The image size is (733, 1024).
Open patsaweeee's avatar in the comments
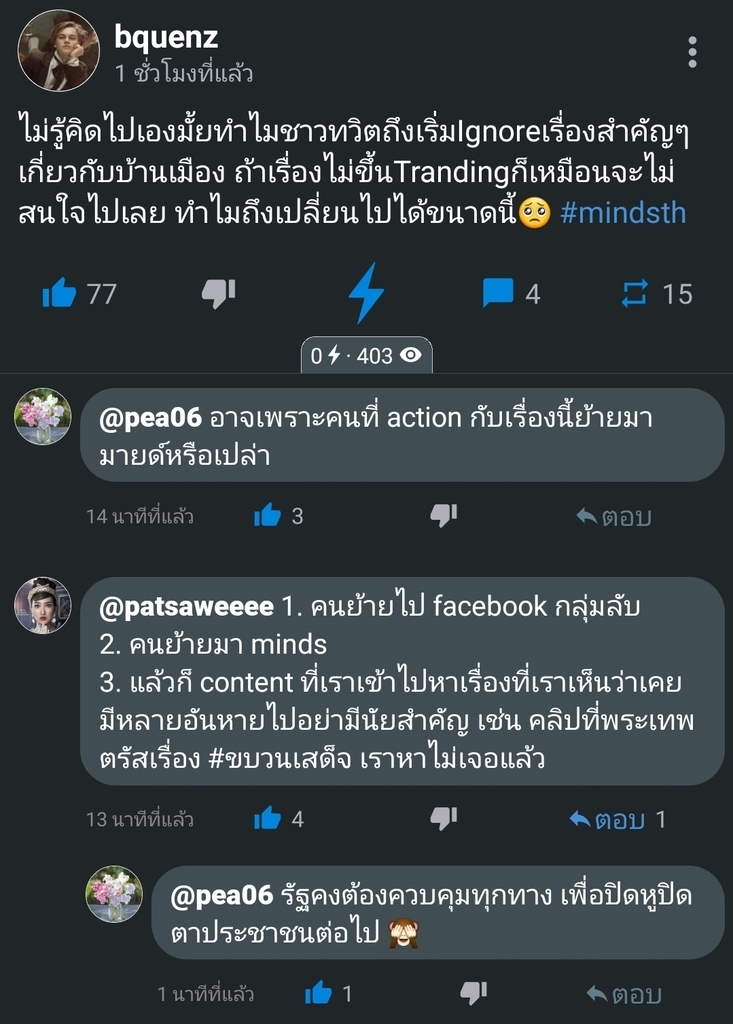42,605
